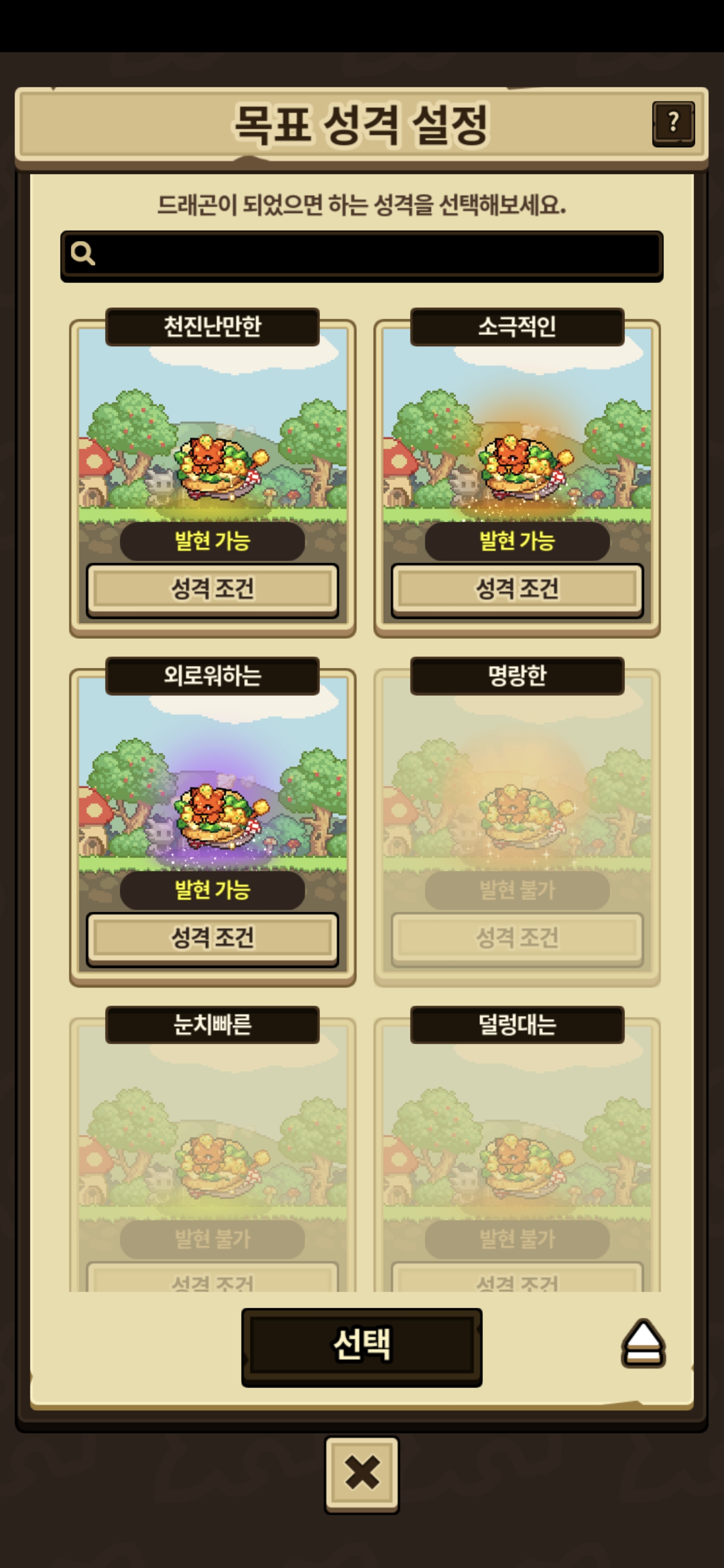Pick the 눈치빠른 personality card

(x=212, y=1138)
